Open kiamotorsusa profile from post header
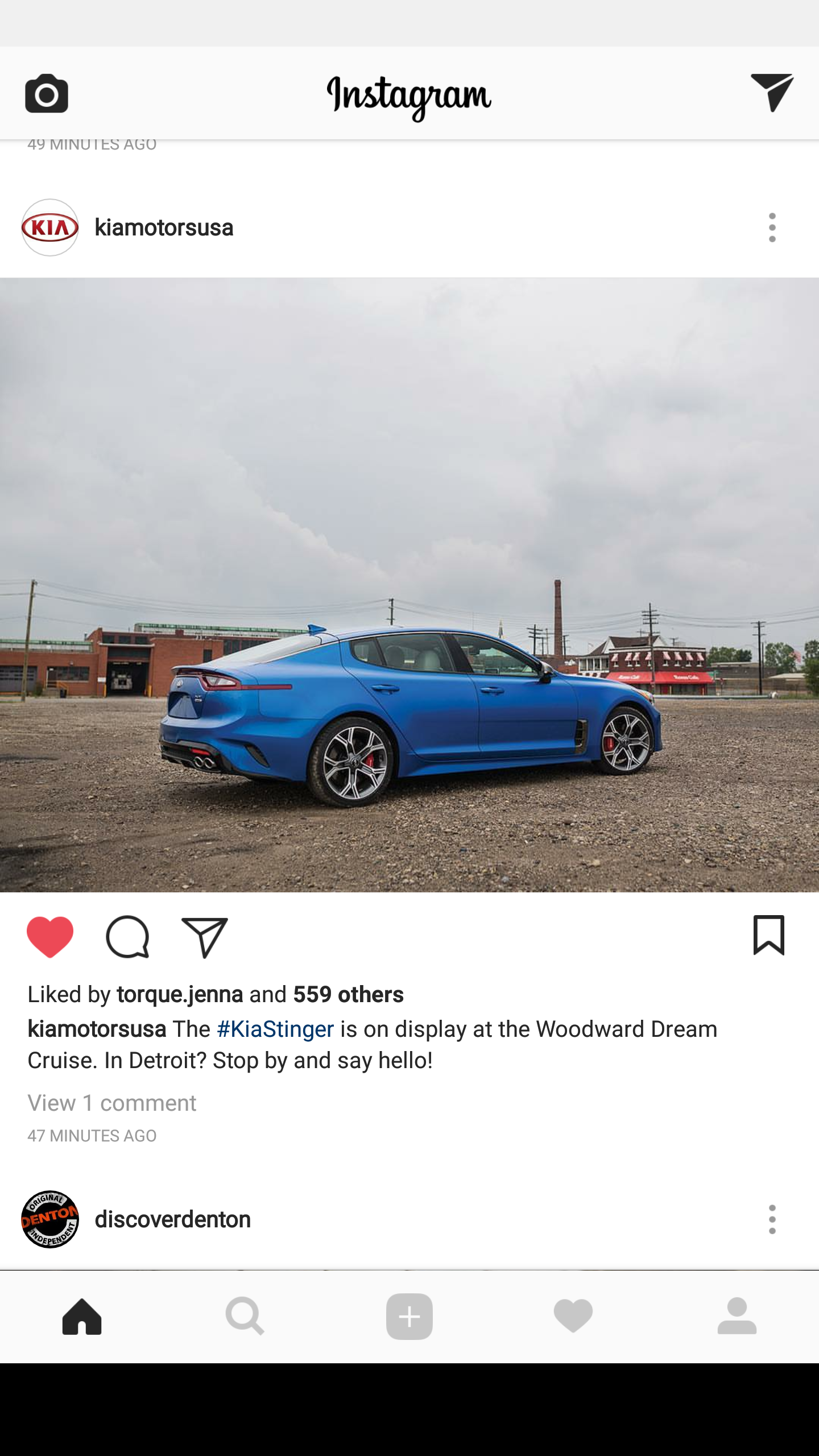Image resolution: width=819 pixels, height=1456 pixels. click(x=164, y=227)
